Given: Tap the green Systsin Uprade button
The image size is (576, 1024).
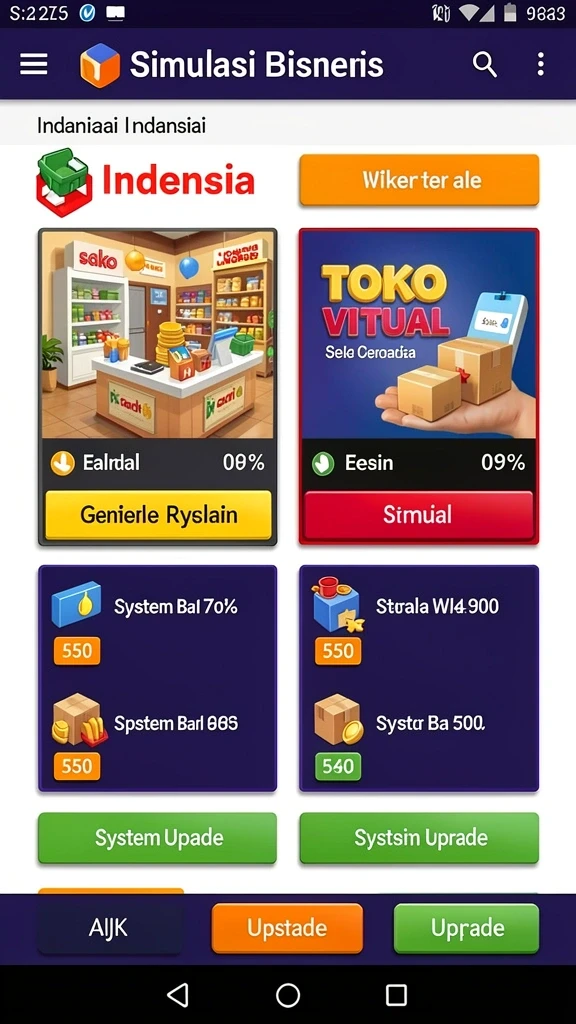Looking at the screenshot, I should [419, 838].
